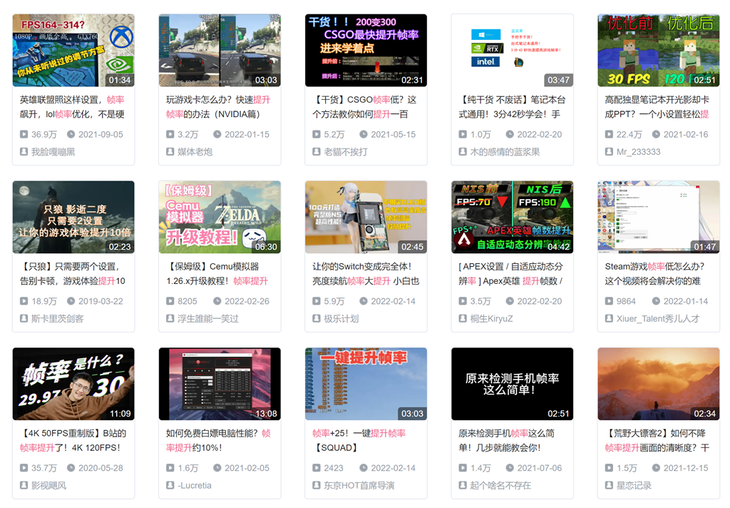Viewport: 730px width, 508px height.
Task: Open the 荒野大镖客2 画面清晰度 video
Action: pyautogui.click(x=658, y=384)
